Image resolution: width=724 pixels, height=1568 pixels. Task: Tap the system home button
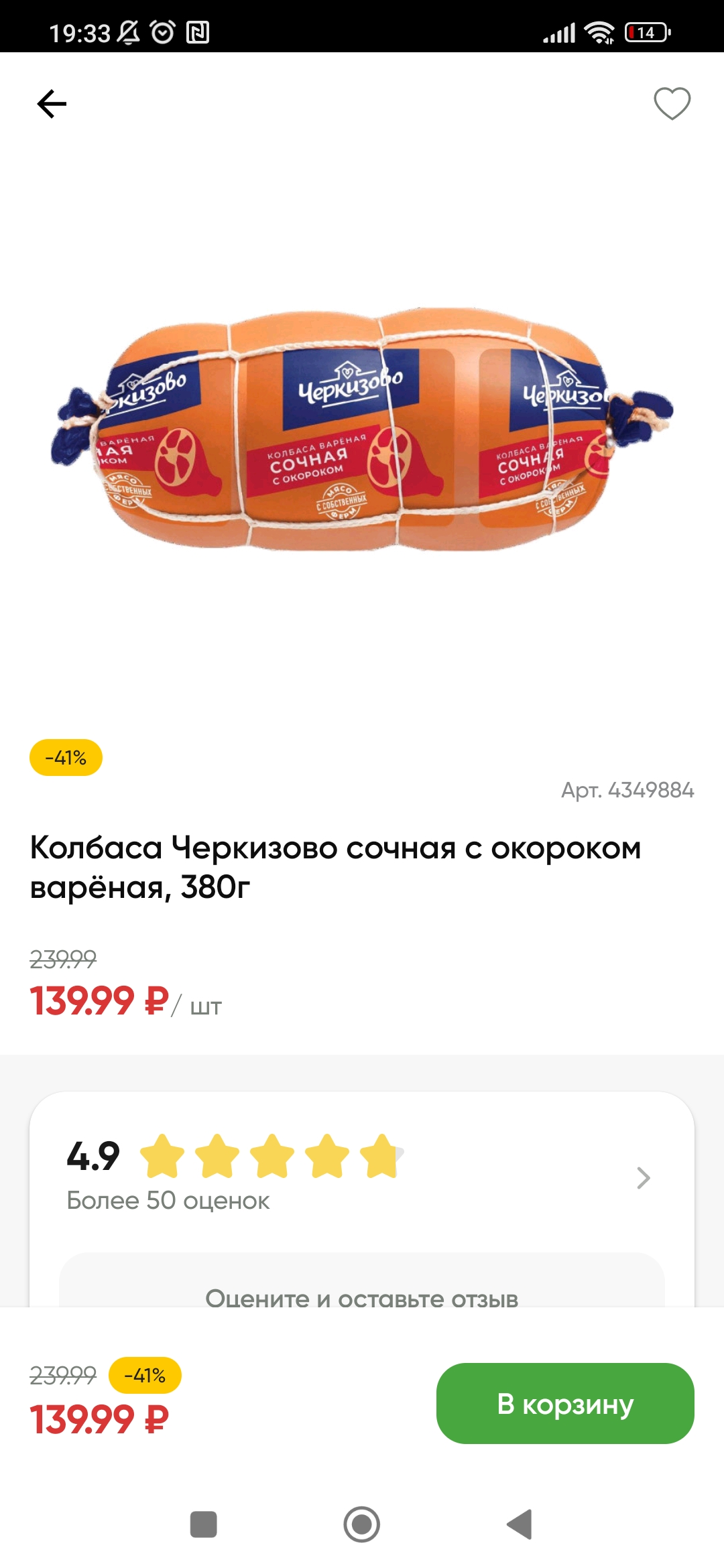362,1524
